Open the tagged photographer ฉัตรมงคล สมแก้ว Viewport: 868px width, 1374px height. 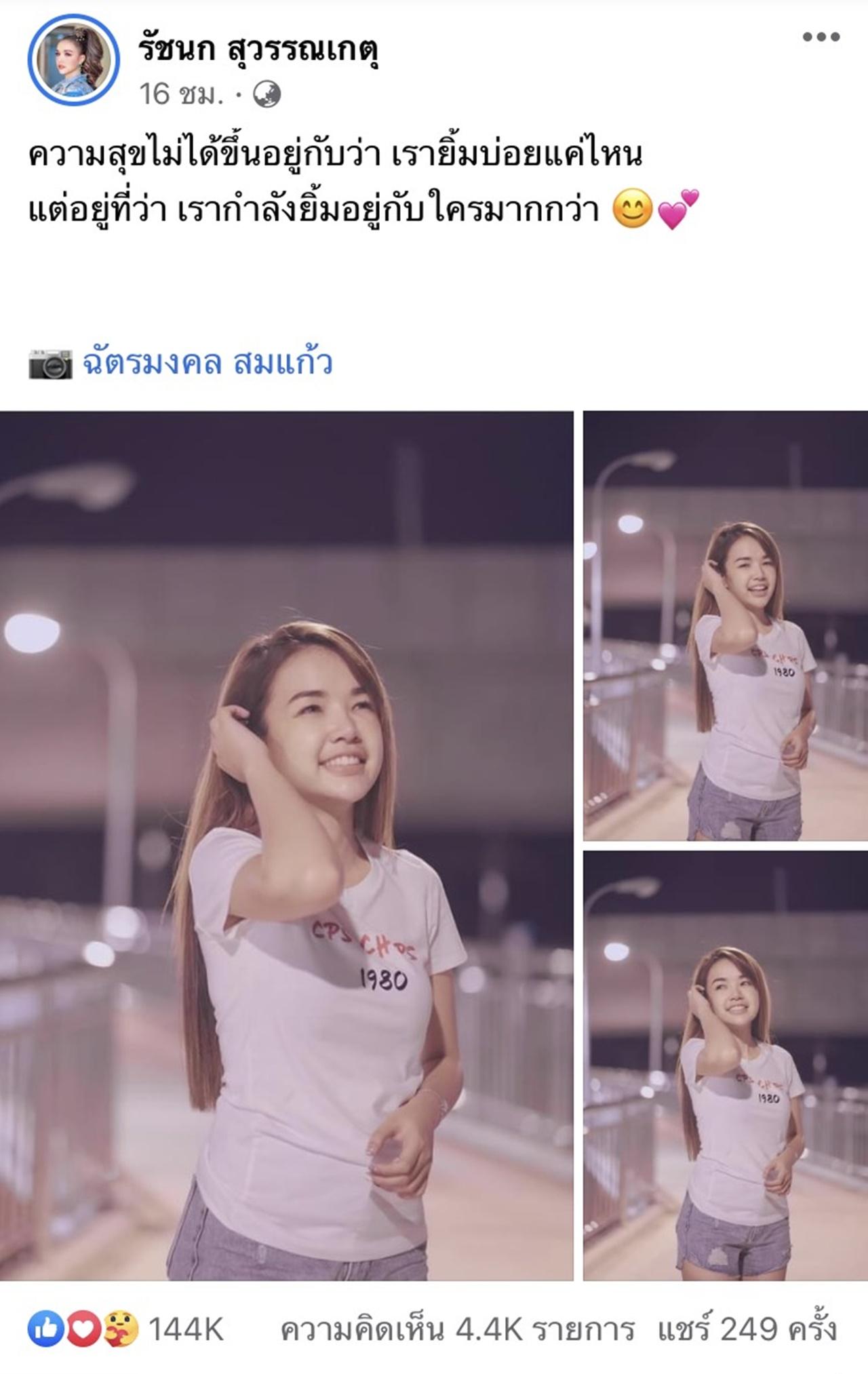pyautogui.click(x=207, y=363)
